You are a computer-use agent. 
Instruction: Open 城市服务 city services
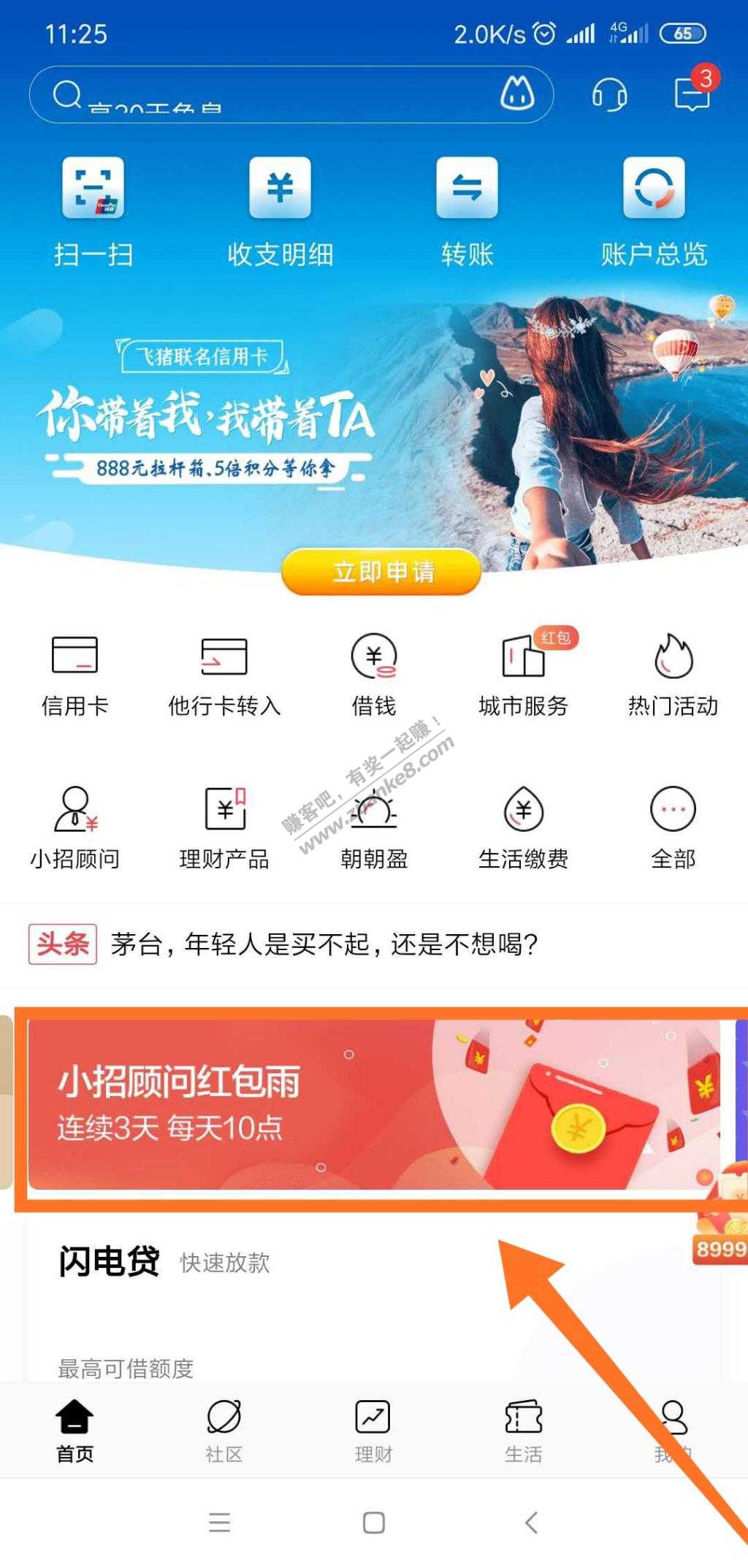coord(523,675)
